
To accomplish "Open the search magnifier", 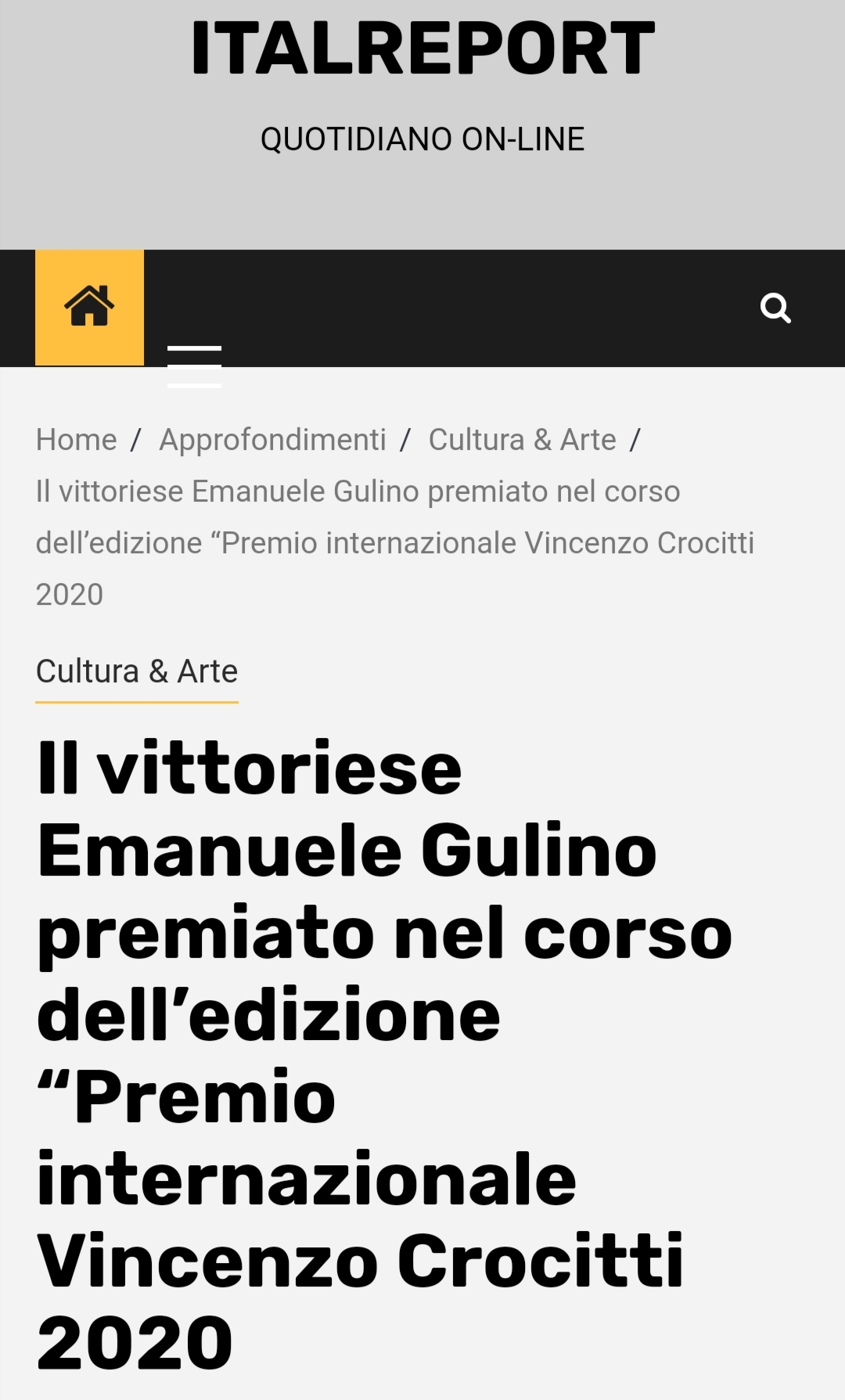I will (775, 308).
